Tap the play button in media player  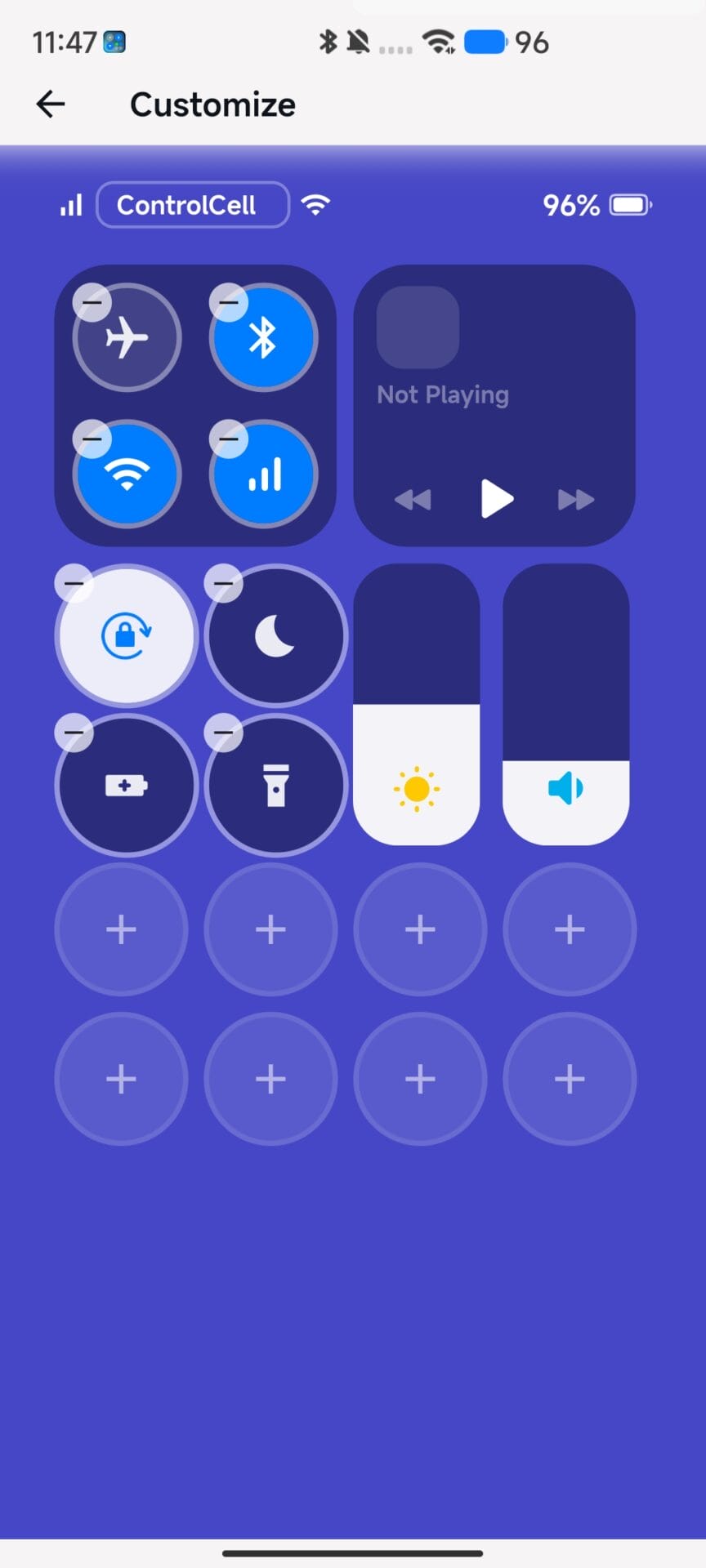click(x=496, y=499)
